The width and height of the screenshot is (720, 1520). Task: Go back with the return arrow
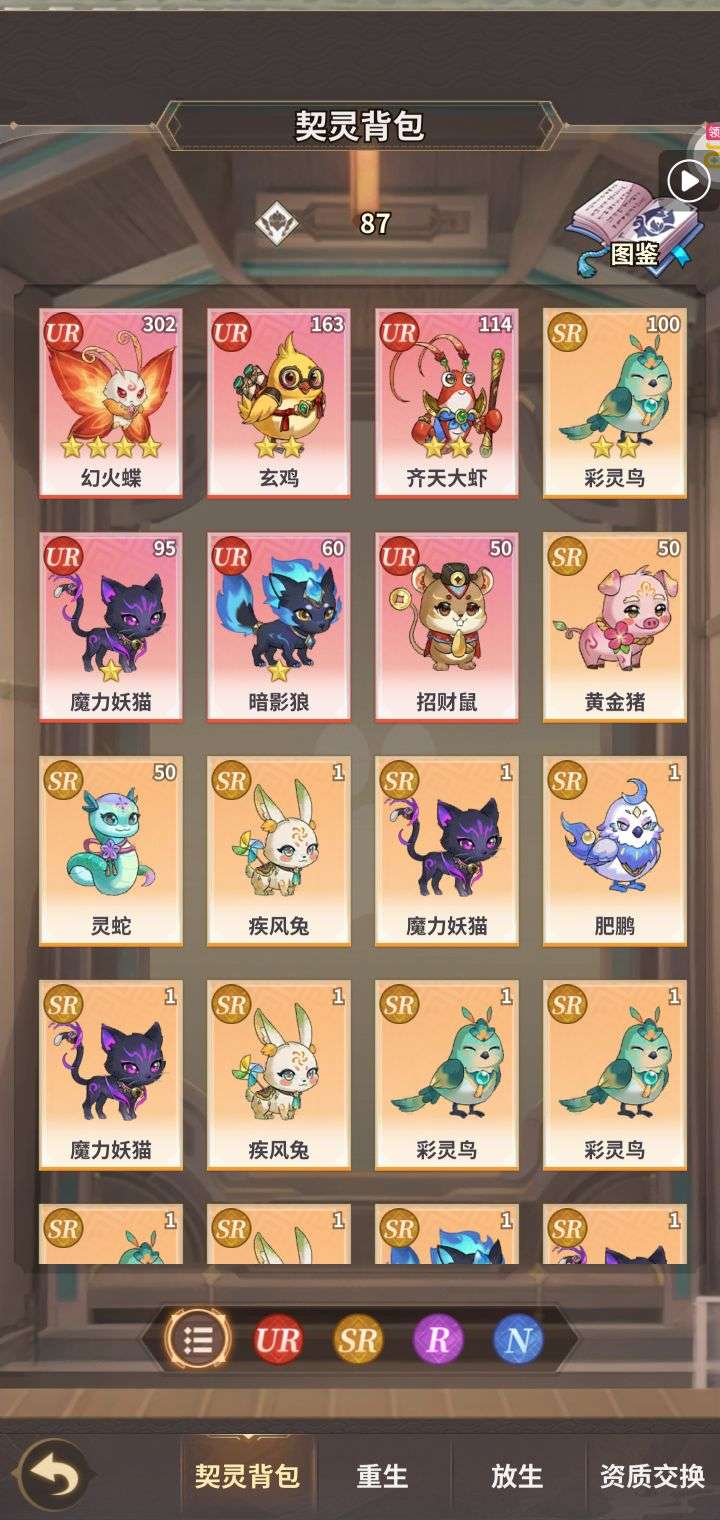click(52, 1476)
